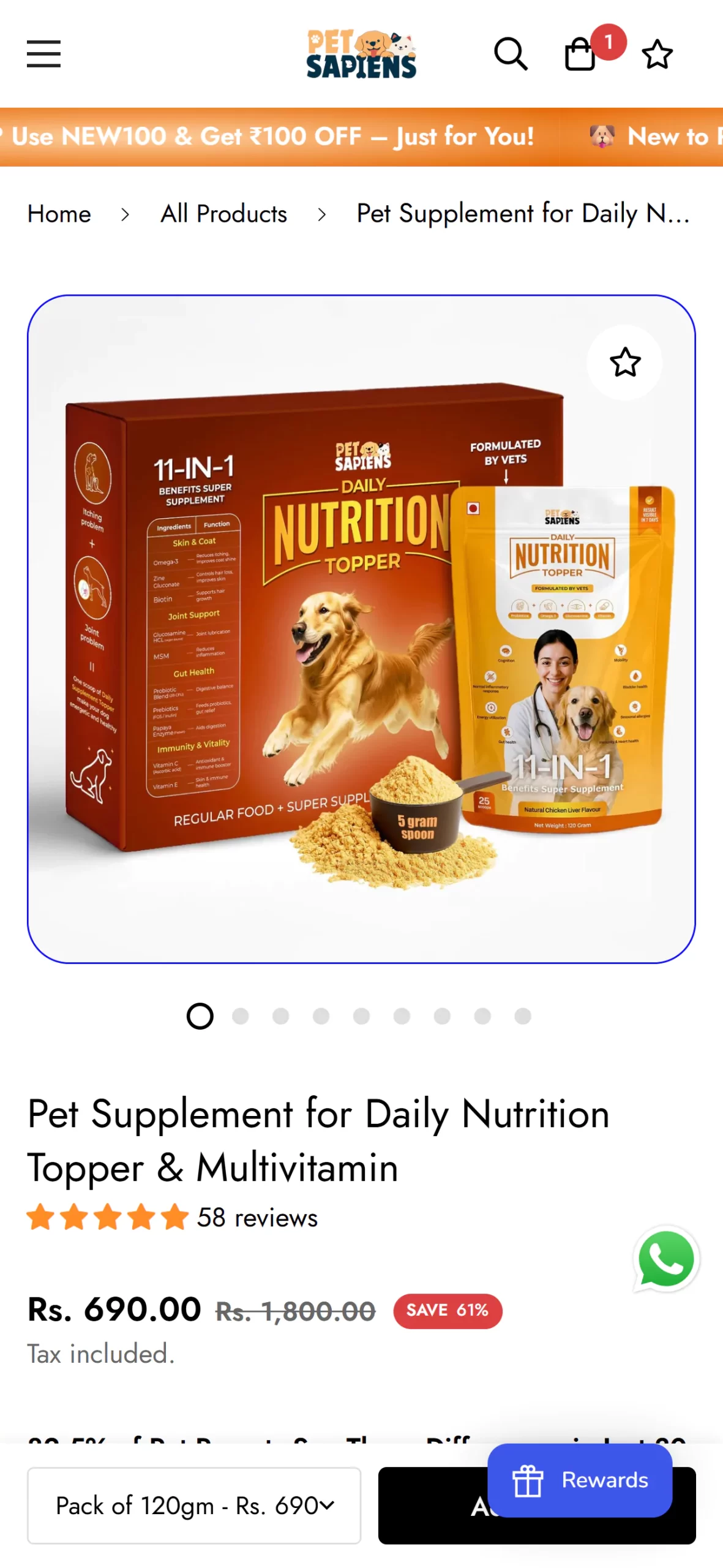
Task: Expand the Pack of 120gm variant dropdown
Action: [x=194, y=1505]
